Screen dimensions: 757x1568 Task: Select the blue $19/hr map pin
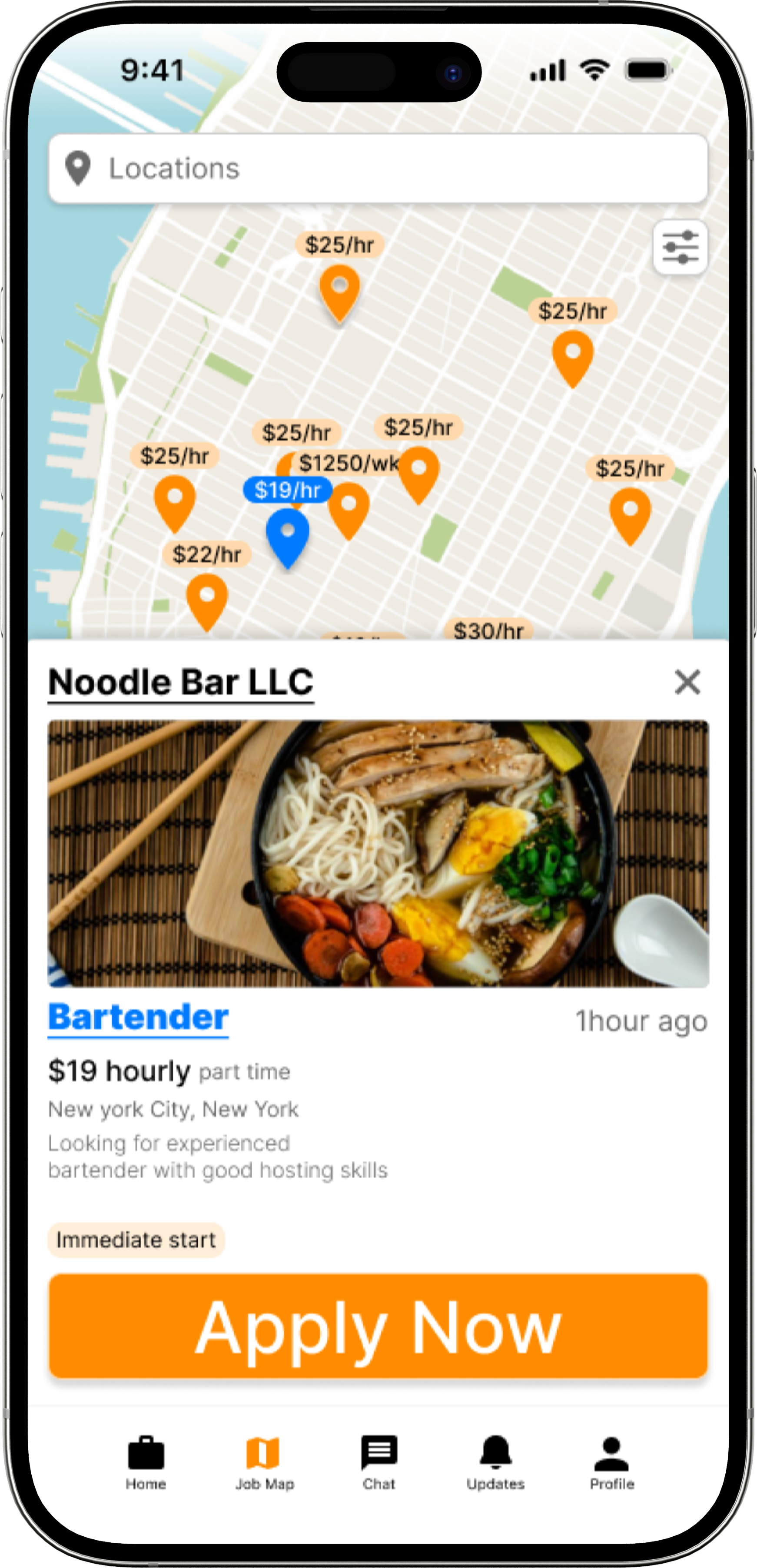pos(287,536)
